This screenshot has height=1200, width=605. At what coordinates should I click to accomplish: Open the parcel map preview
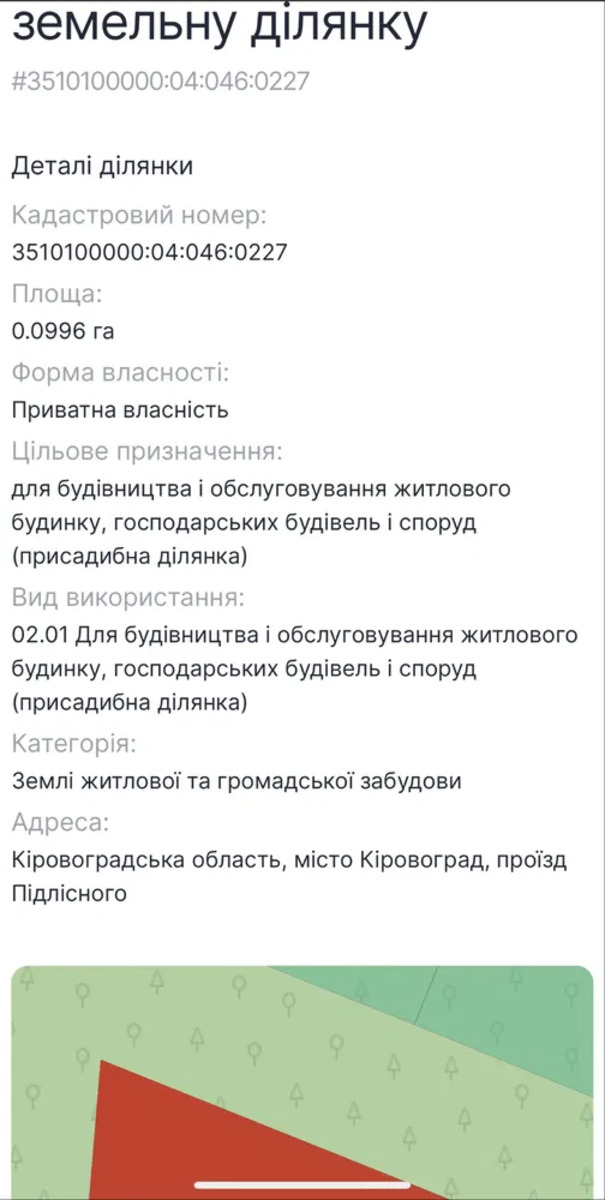[302, 1075]
